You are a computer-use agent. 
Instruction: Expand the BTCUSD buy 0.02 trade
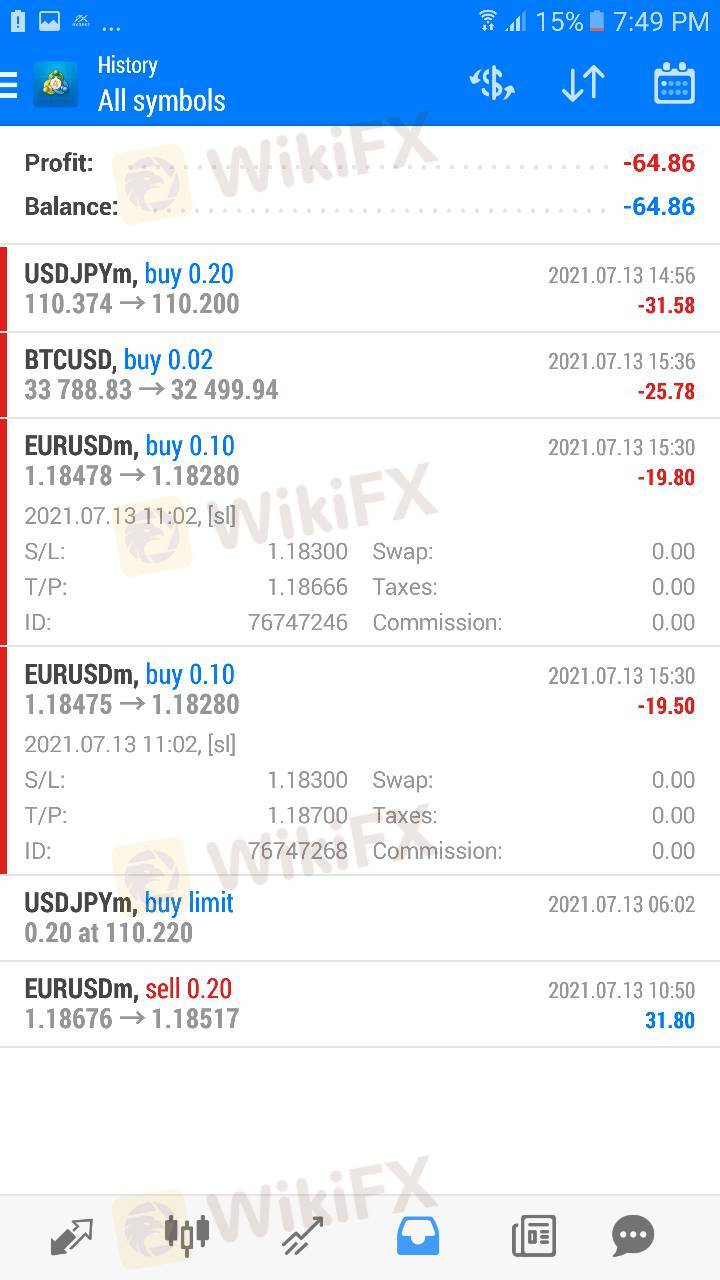(360, 375)
